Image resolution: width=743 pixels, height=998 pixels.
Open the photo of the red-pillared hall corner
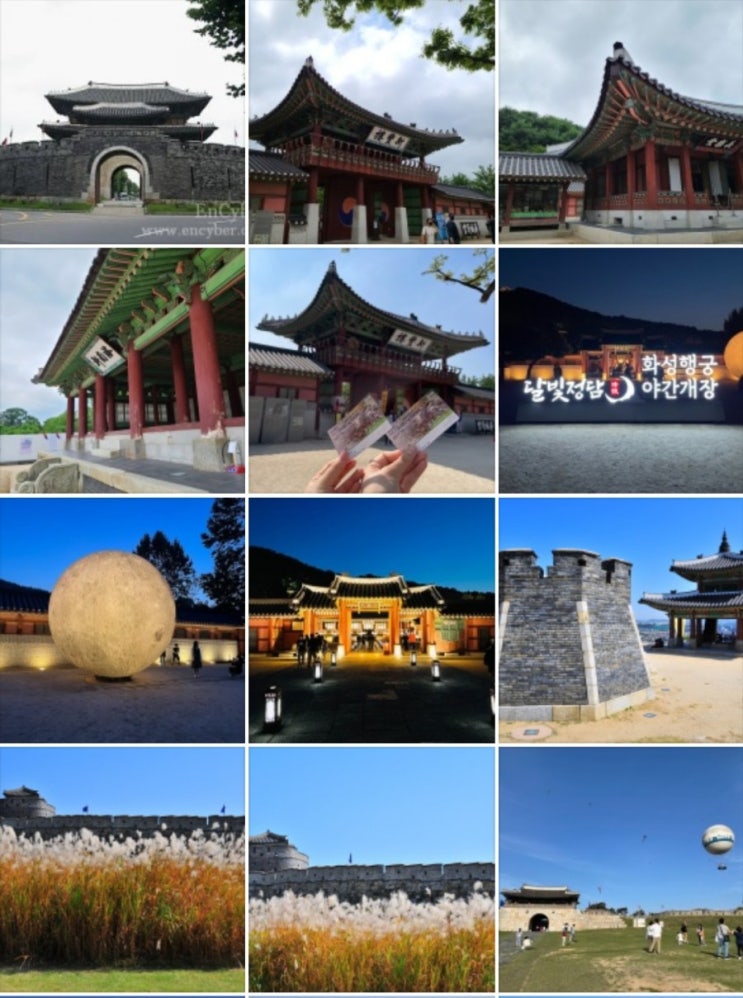[621, 122]
